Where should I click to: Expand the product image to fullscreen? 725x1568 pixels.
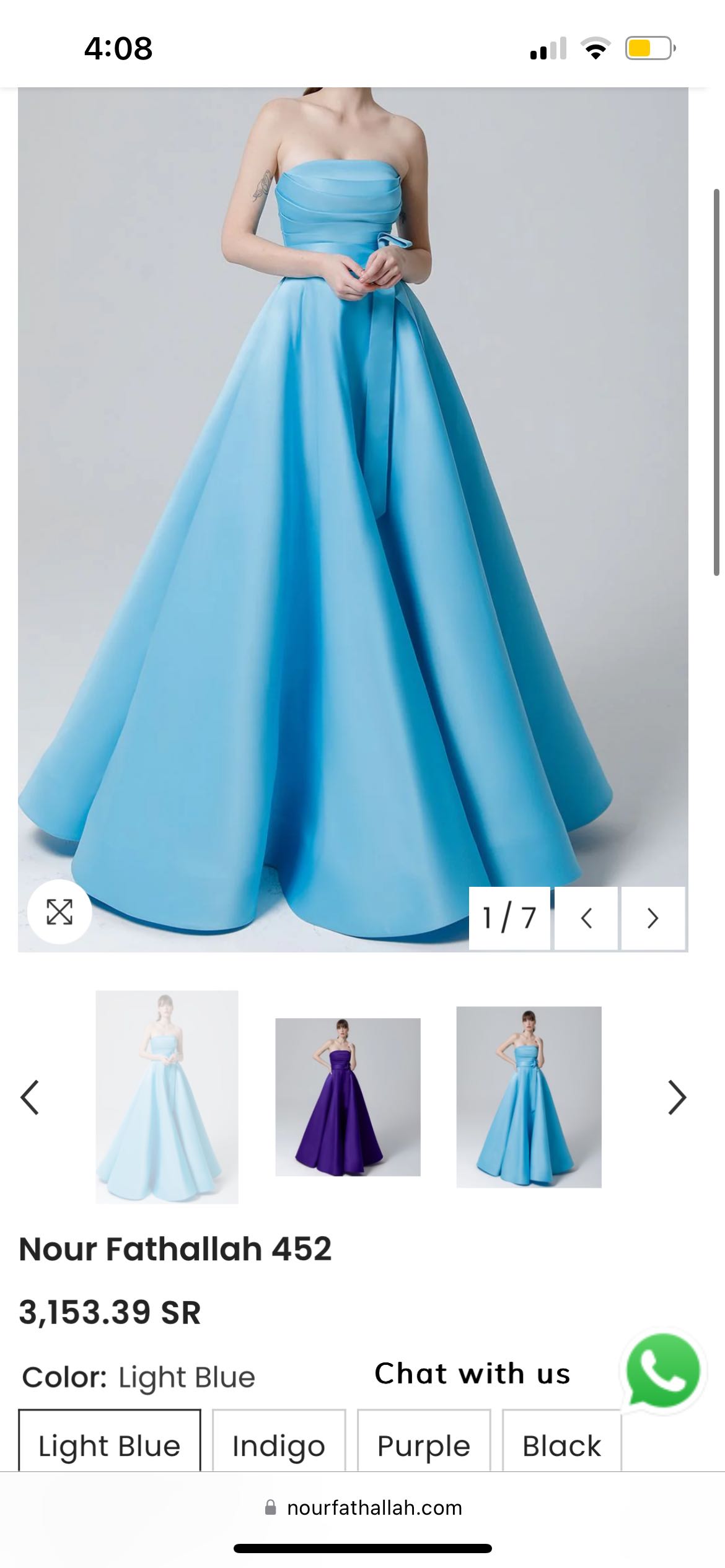(59, 912)
